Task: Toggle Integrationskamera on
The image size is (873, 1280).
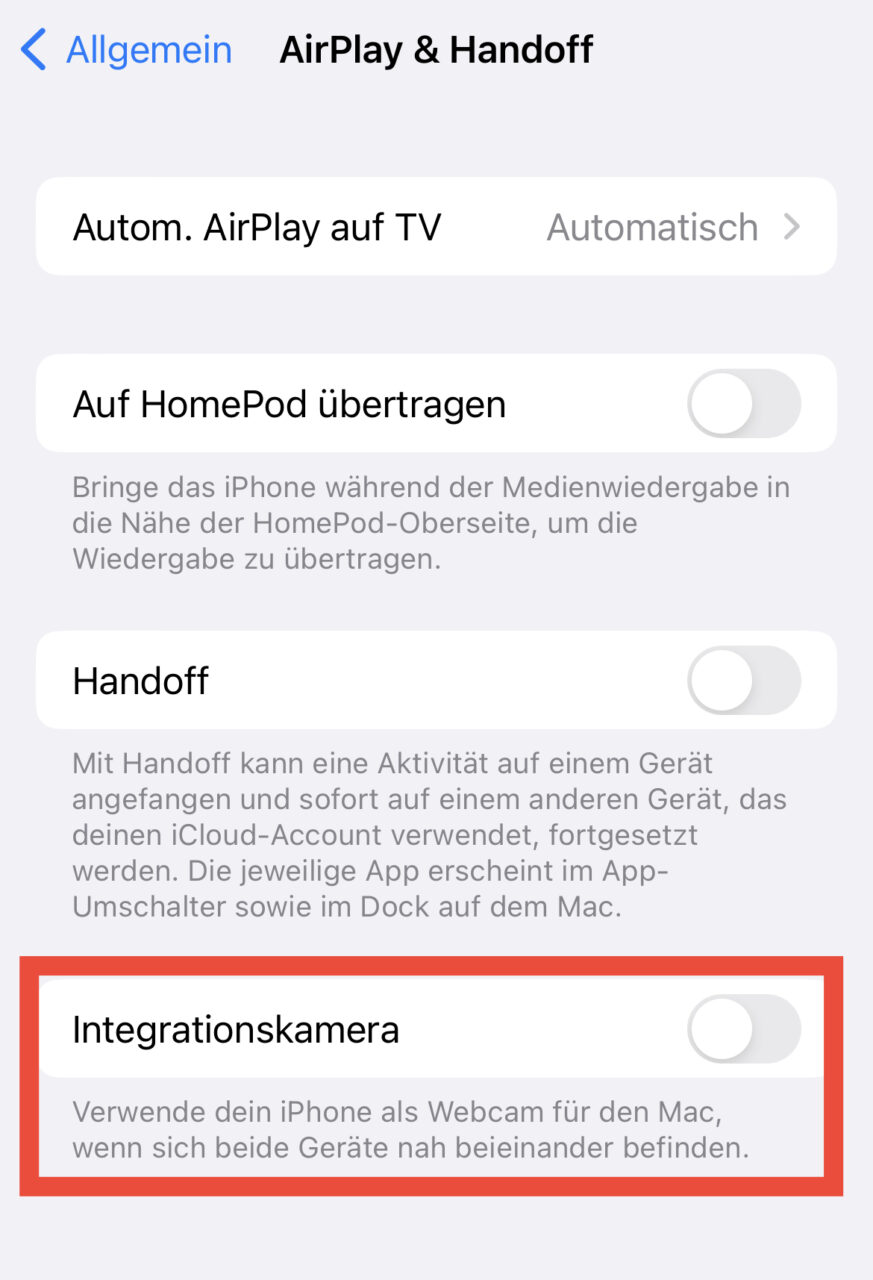Action: click(x=743, y=1029)
